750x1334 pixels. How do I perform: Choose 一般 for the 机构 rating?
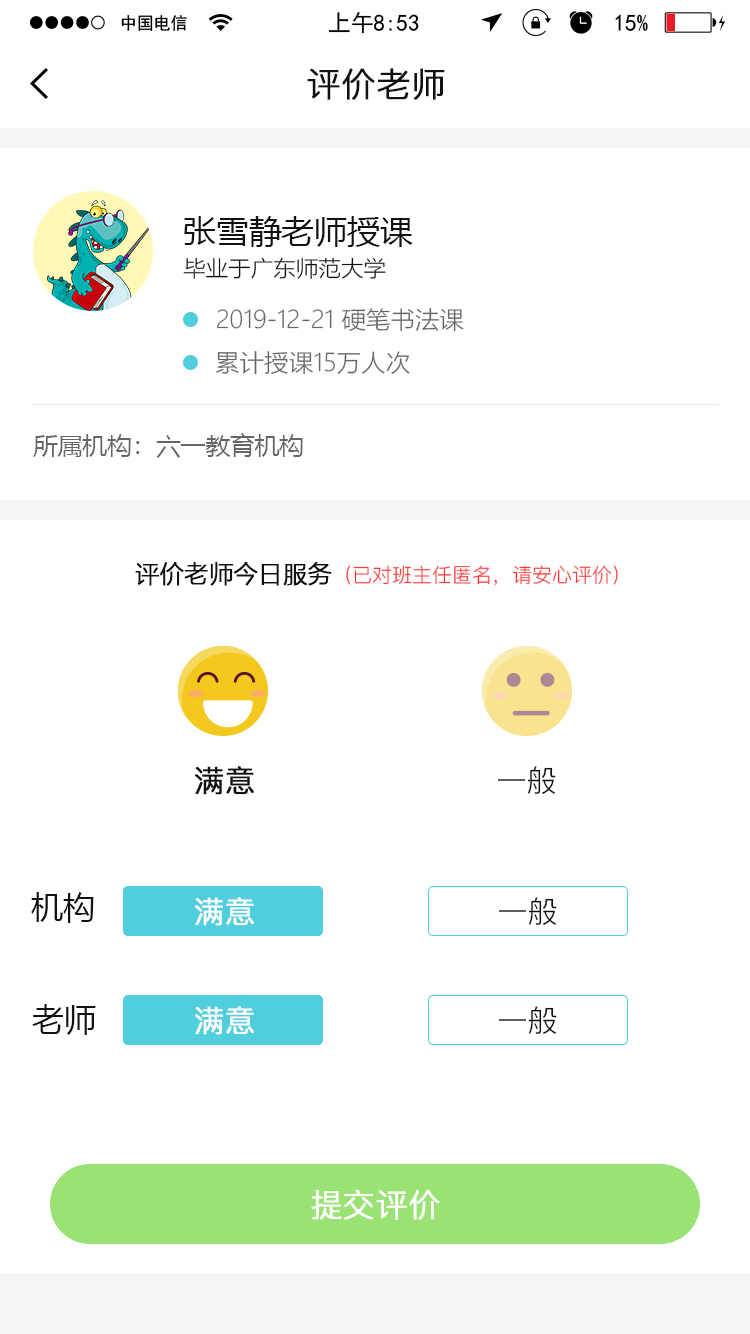coord(527,911)
